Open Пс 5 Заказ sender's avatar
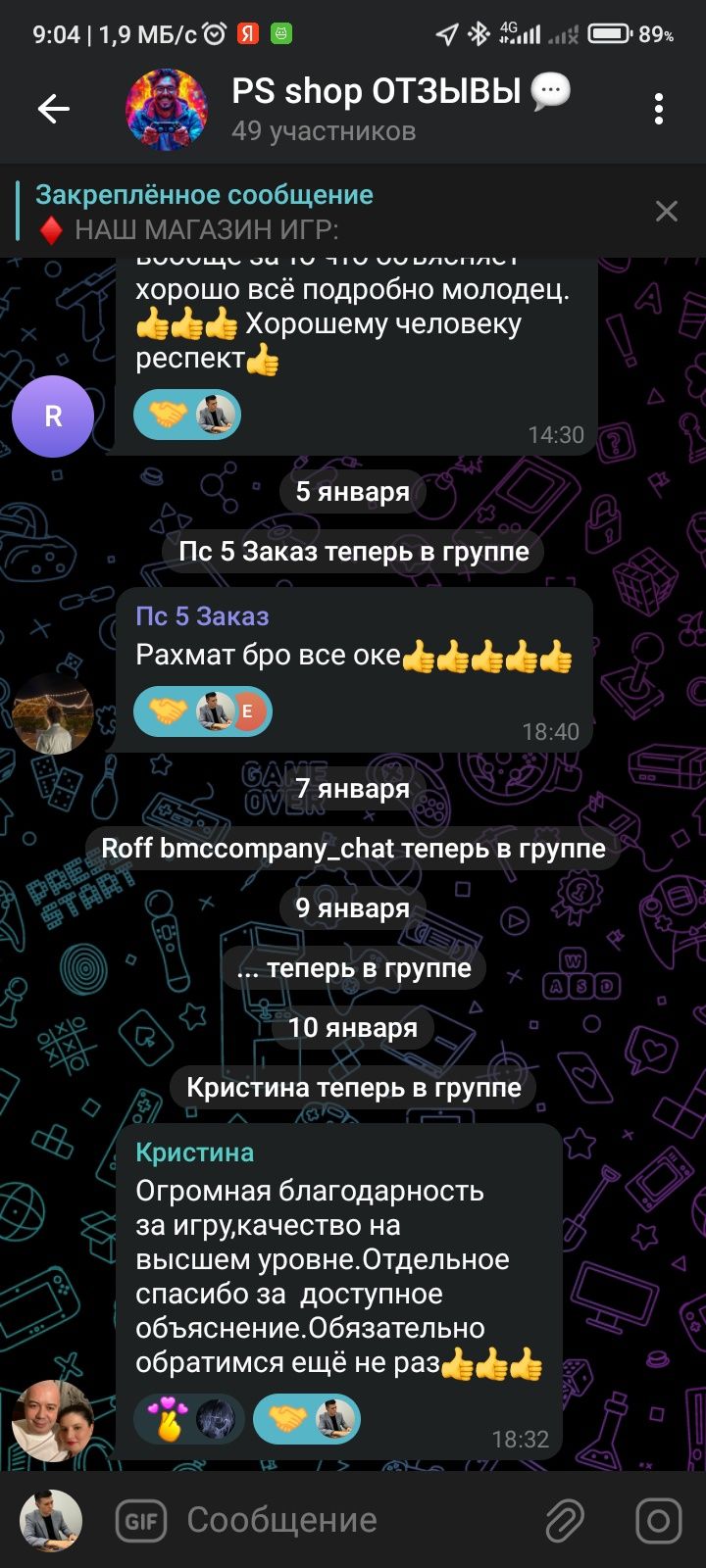 click(x=53, y=712)
